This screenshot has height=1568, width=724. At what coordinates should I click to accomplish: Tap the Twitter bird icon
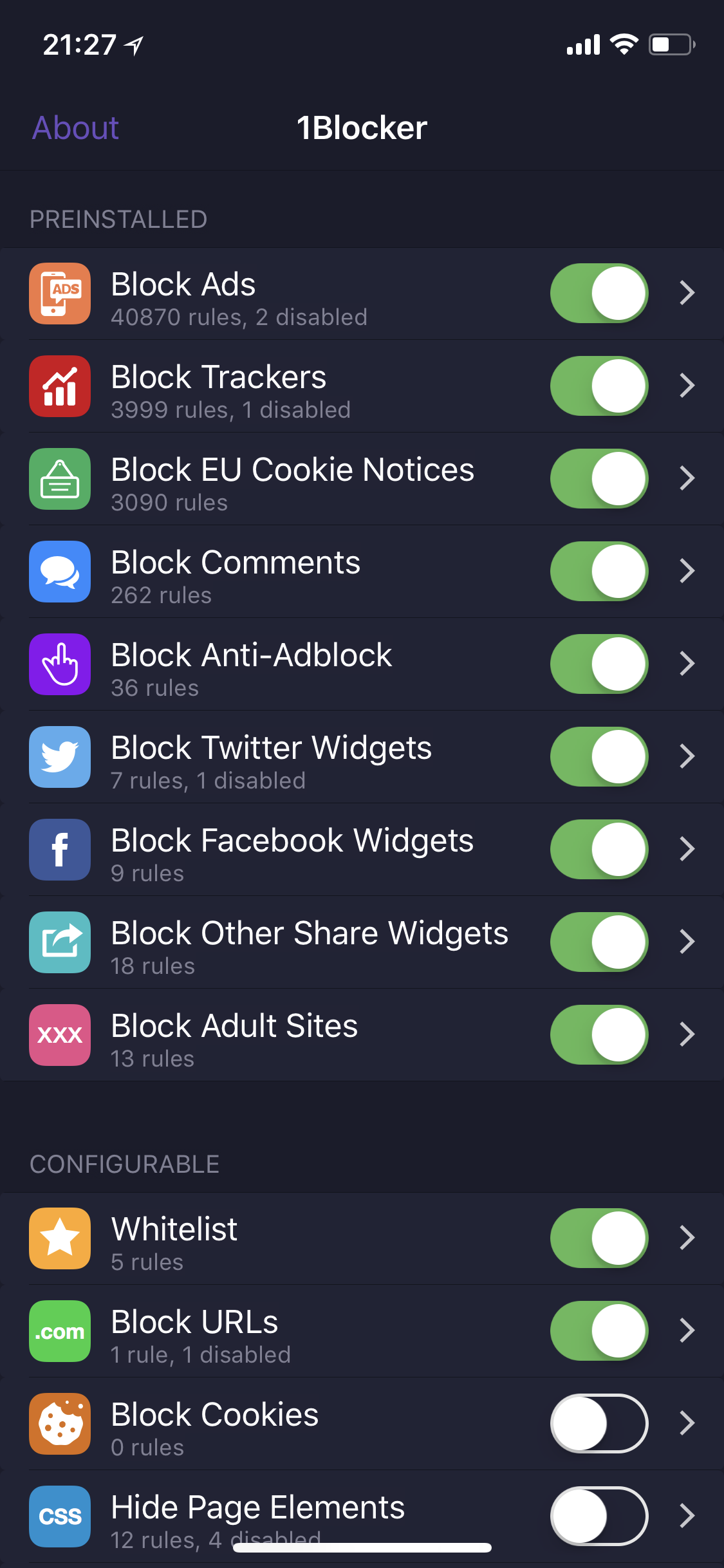59,757
